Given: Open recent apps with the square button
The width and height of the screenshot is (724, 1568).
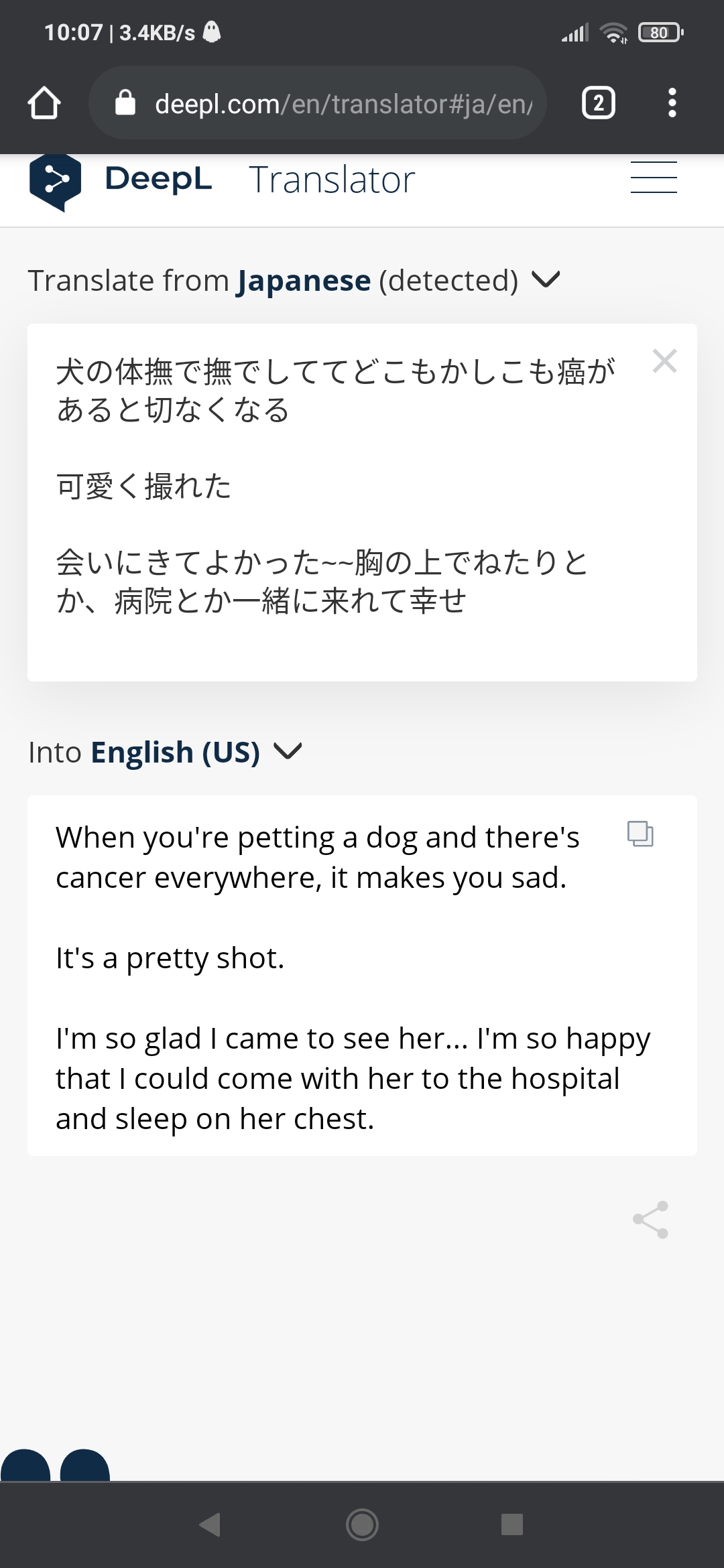Looking at the screenshot, I should click(512, 1524).
